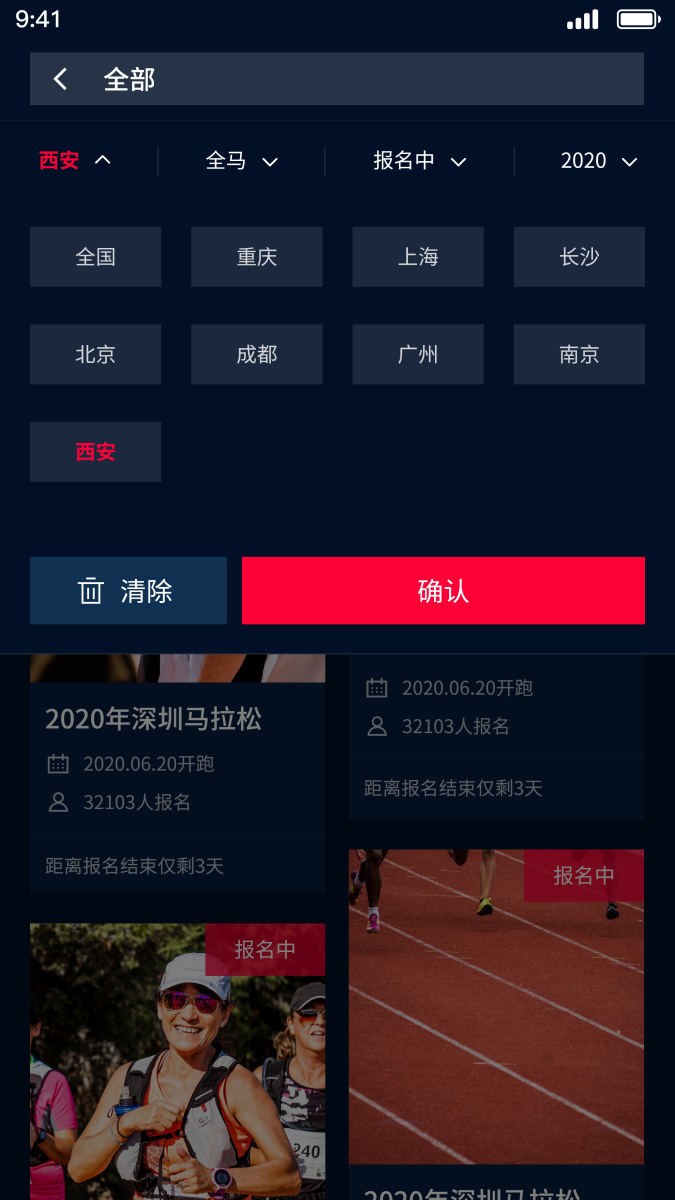
Task: Open the 全马 race type dropdown
Action: (x=241, y=161)
